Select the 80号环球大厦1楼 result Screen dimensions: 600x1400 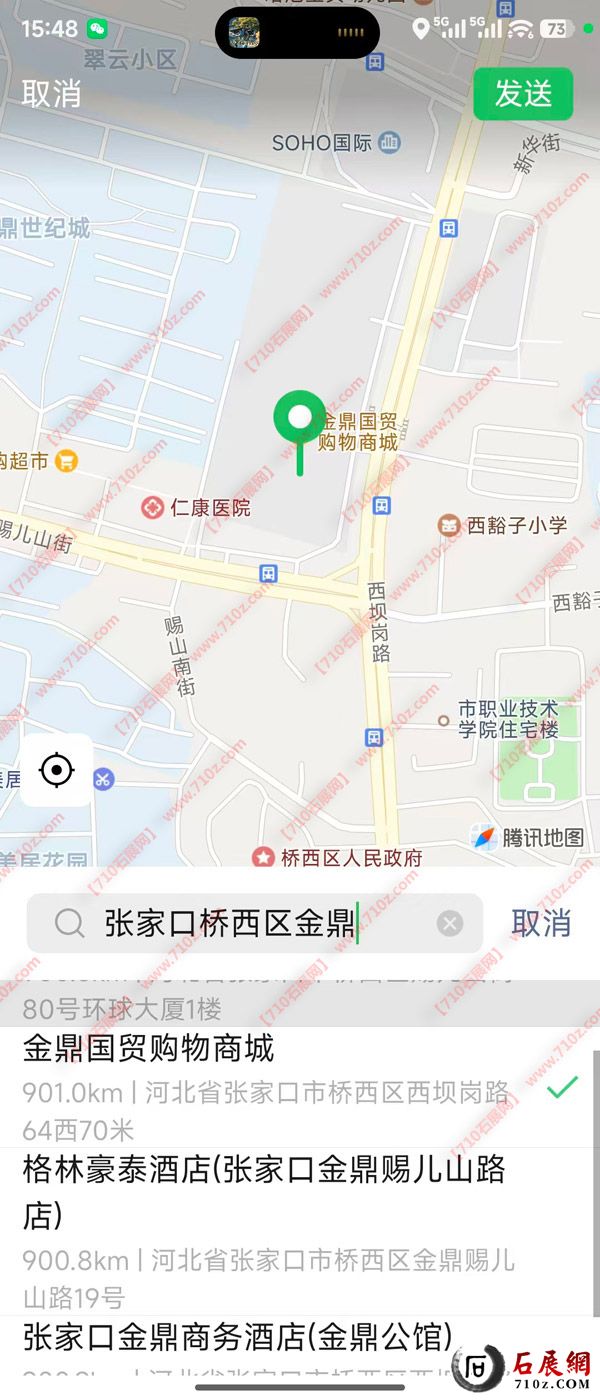[200, 1007]
